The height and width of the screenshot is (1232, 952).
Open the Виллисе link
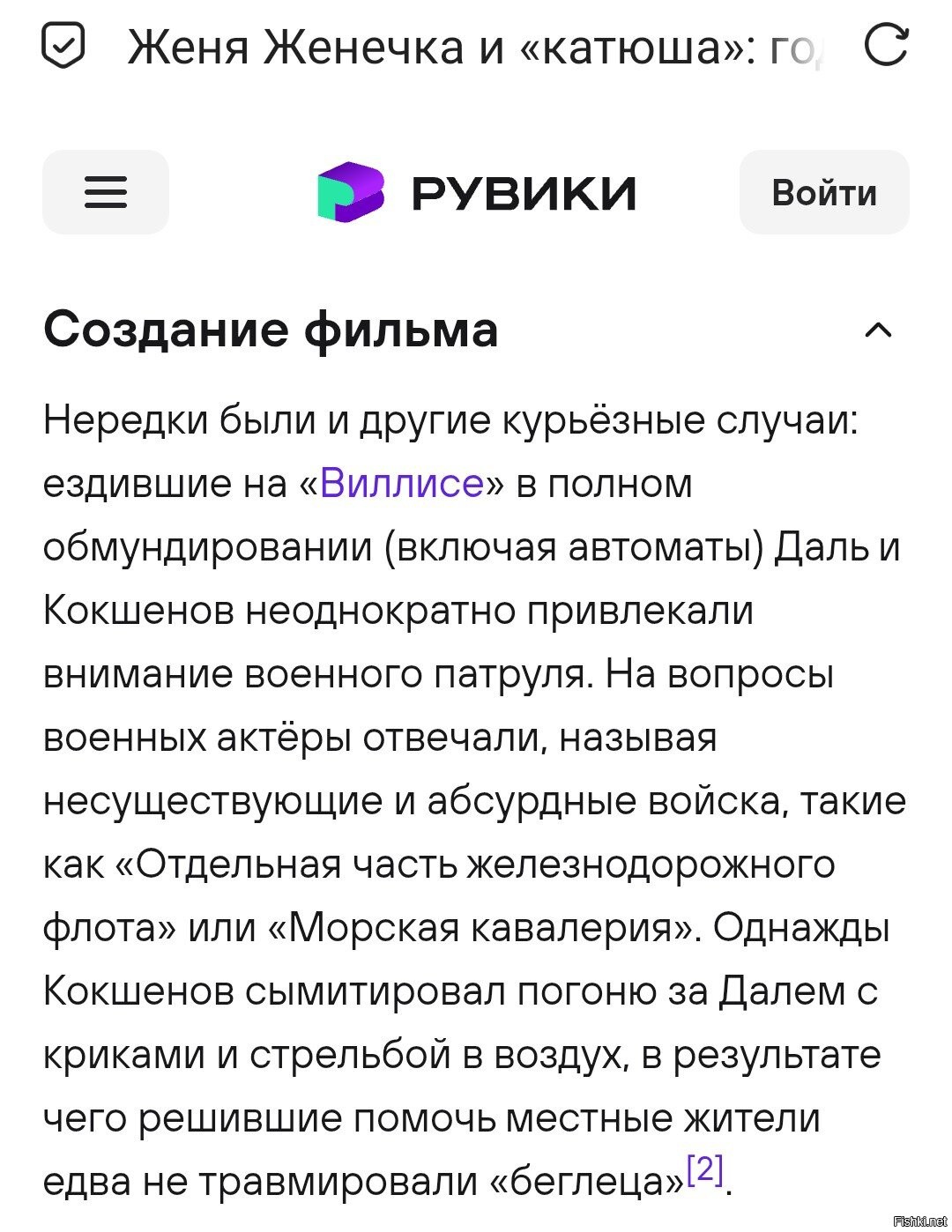[x=402, y=484]
